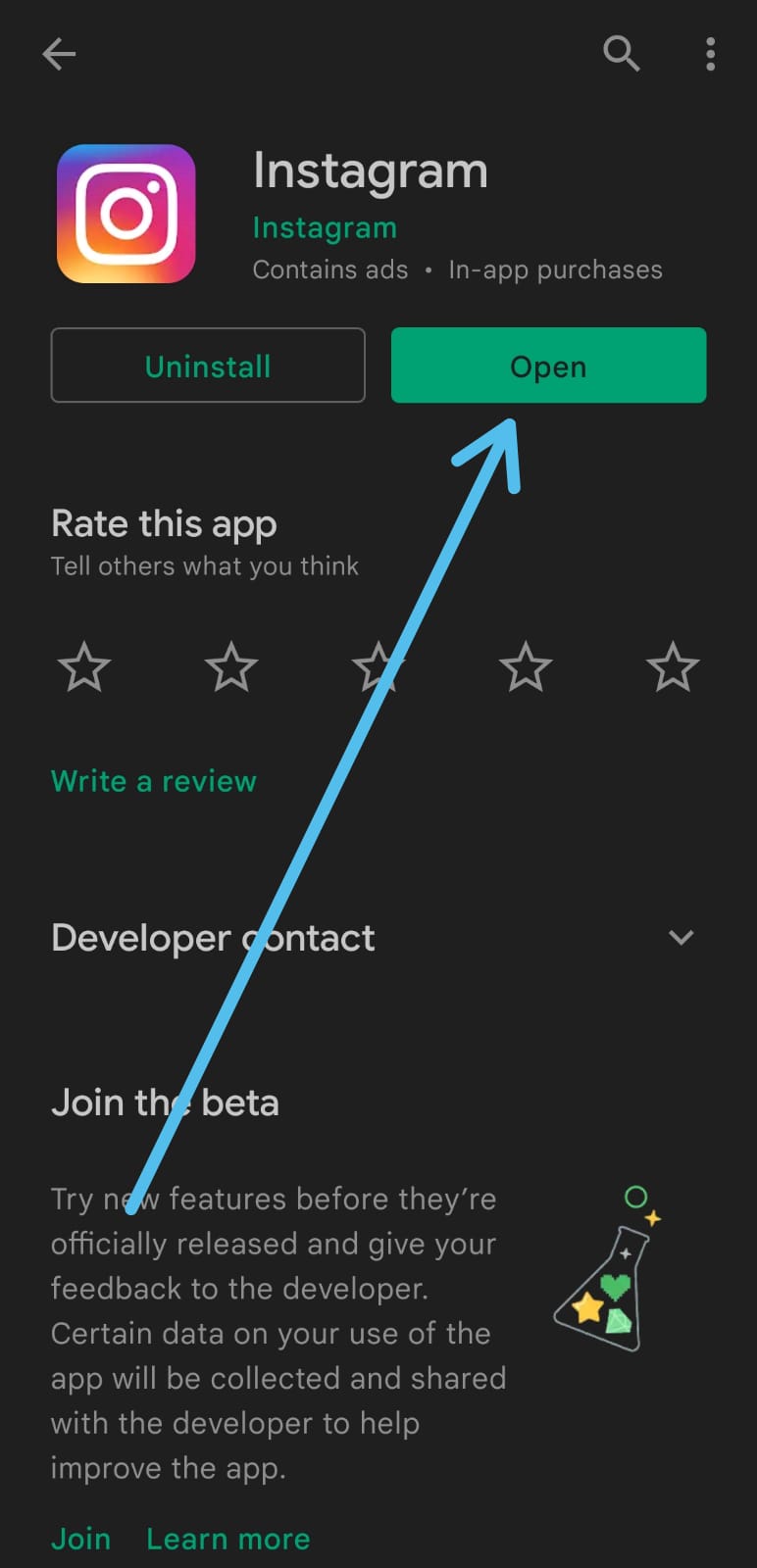This screenshot has width=757, height=1568.
Task: Rate the app one star
Action: [84, 667]
